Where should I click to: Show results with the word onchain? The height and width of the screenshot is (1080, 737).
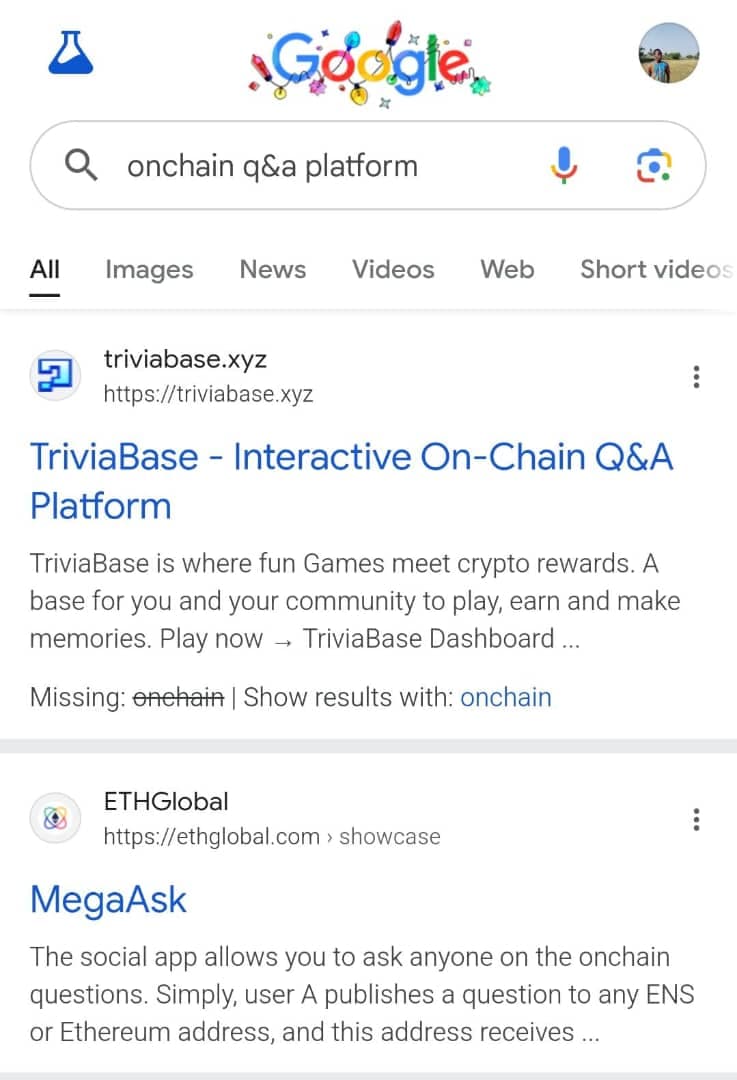[506, 697]
